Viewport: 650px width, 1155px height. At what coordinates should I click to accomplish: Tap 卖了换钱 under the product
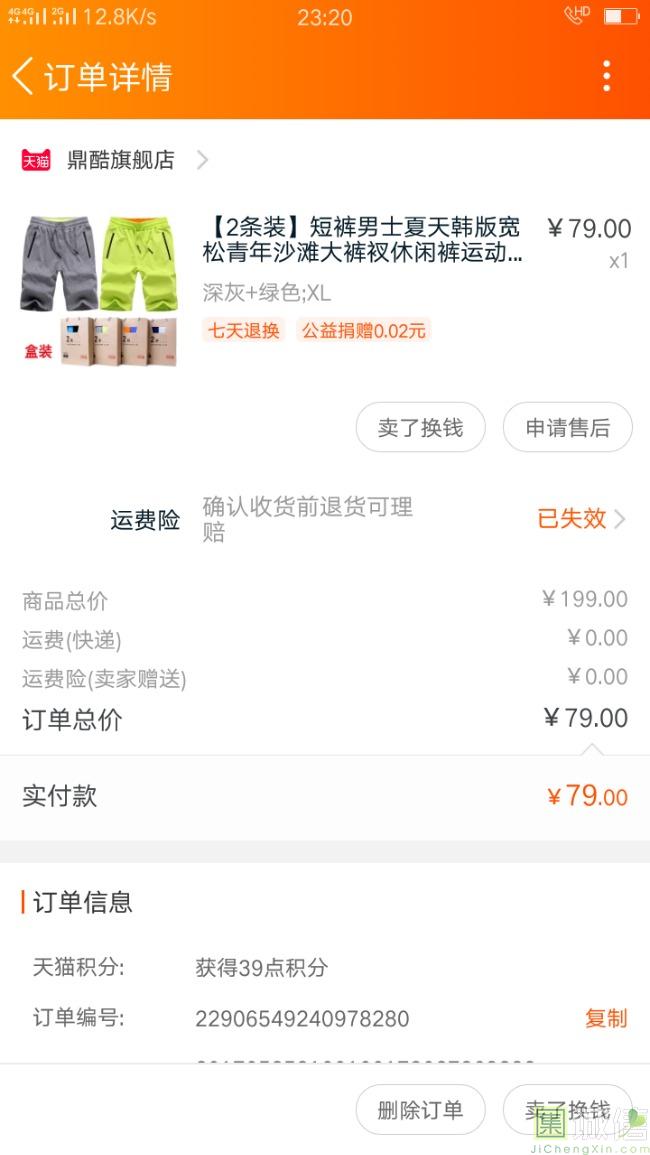(420, 428)
